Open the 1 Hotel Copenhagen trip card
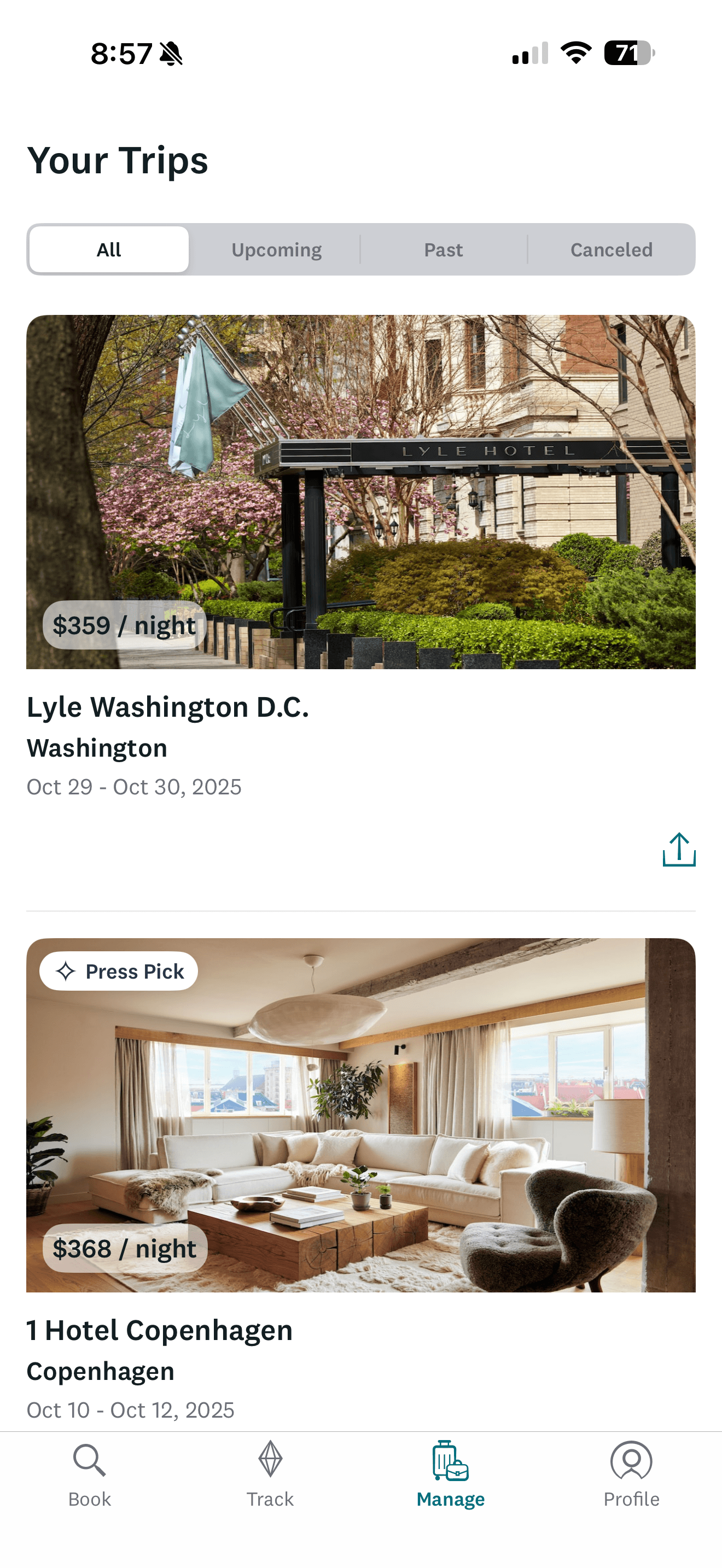Viewport: 722px width, 1568px height. click(360, 1115)
